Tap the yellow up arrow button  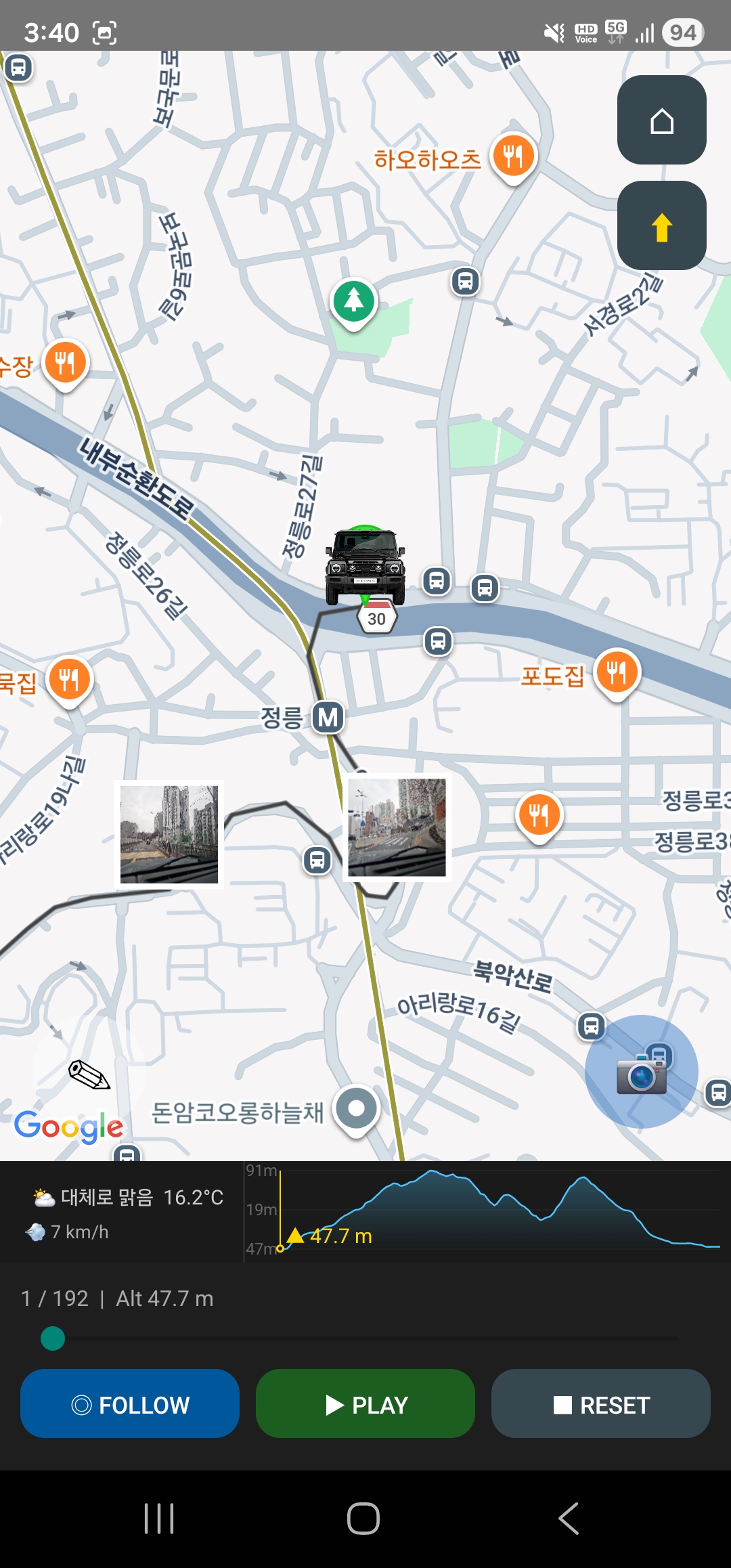(661, 225)
